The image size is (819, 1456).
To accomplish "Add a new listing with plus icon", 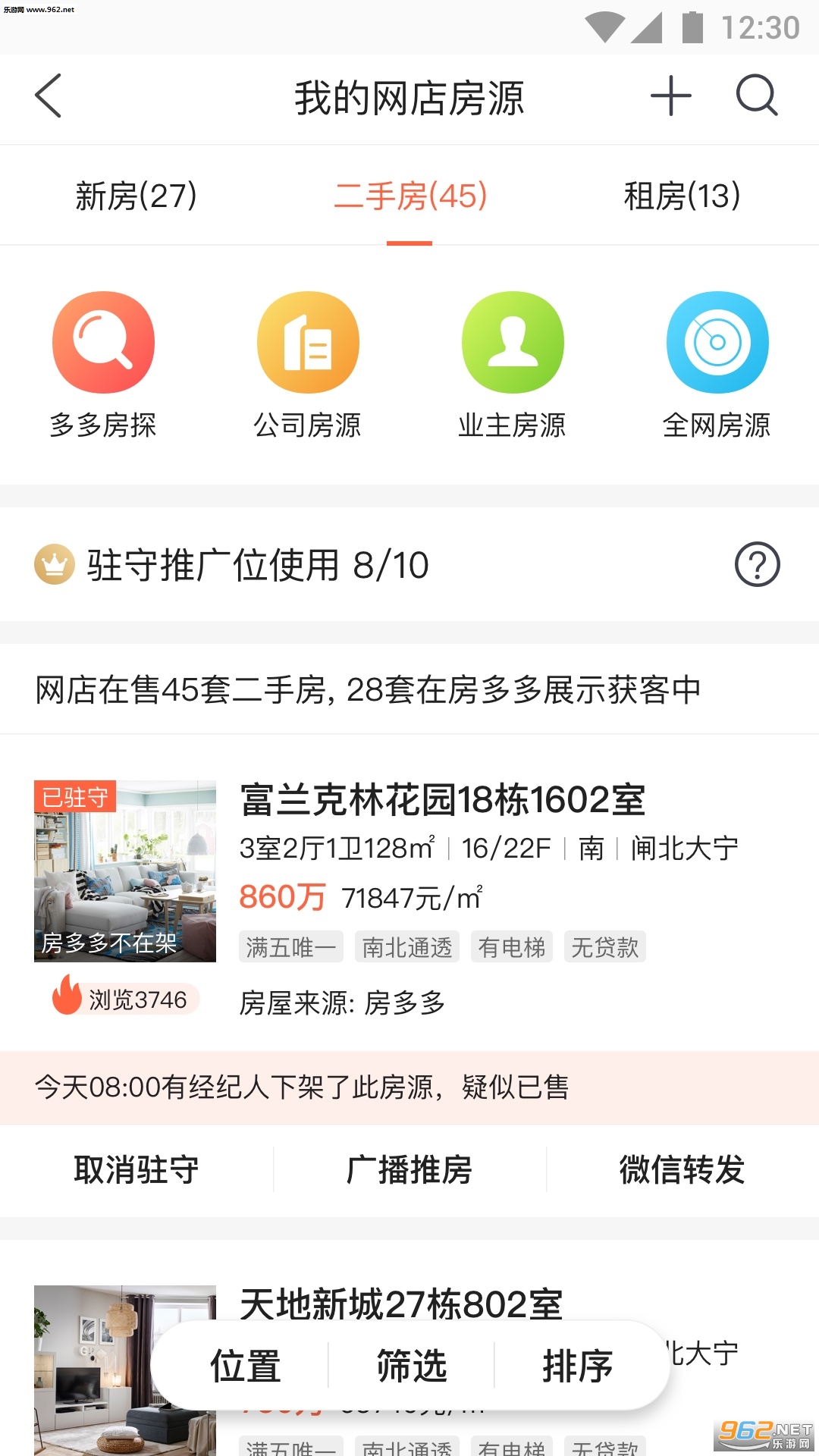I will [671, 96].
